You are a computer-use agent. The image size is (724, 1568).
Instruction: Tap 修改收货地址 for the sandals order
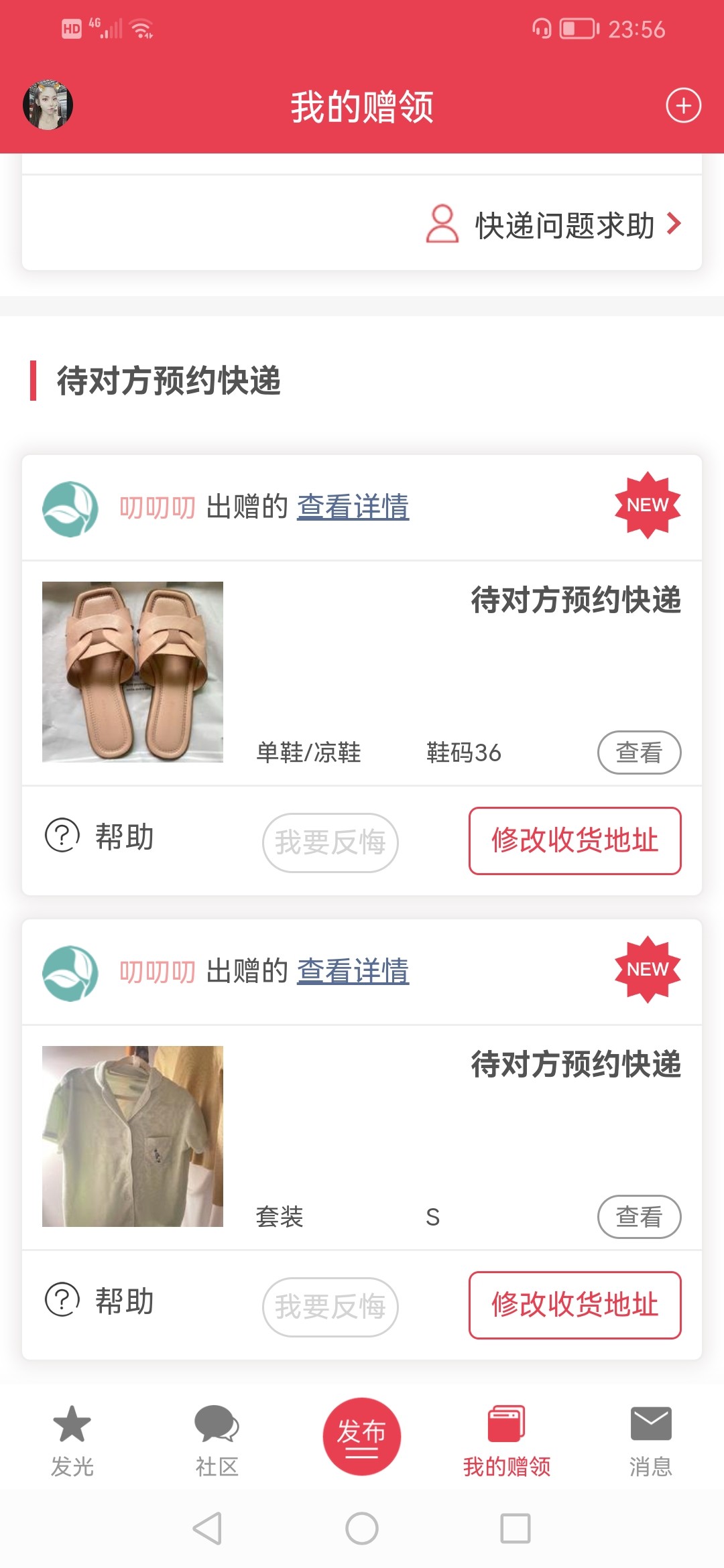coord(575,840)
